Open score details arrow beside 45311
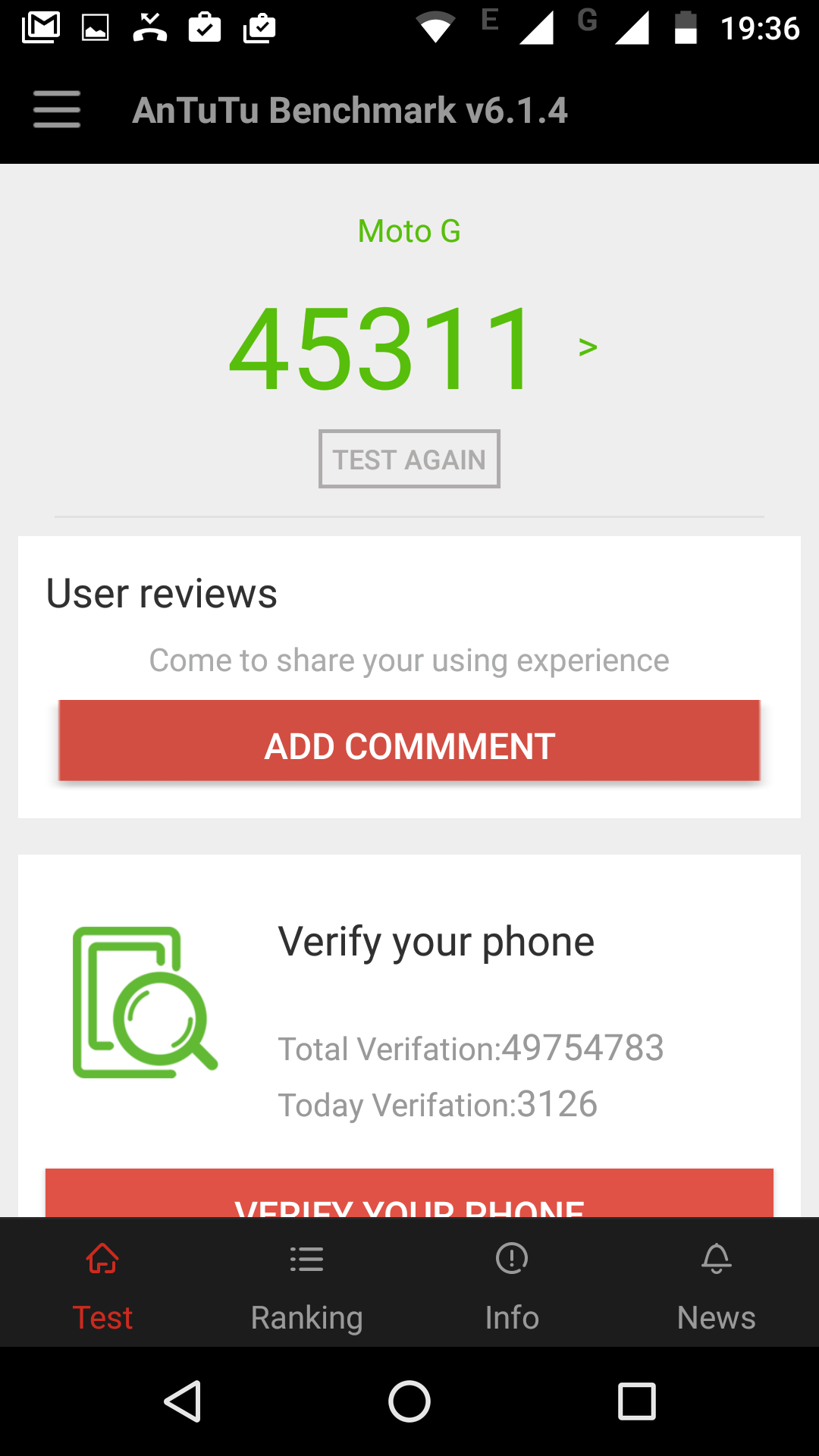 coord(588,347)
